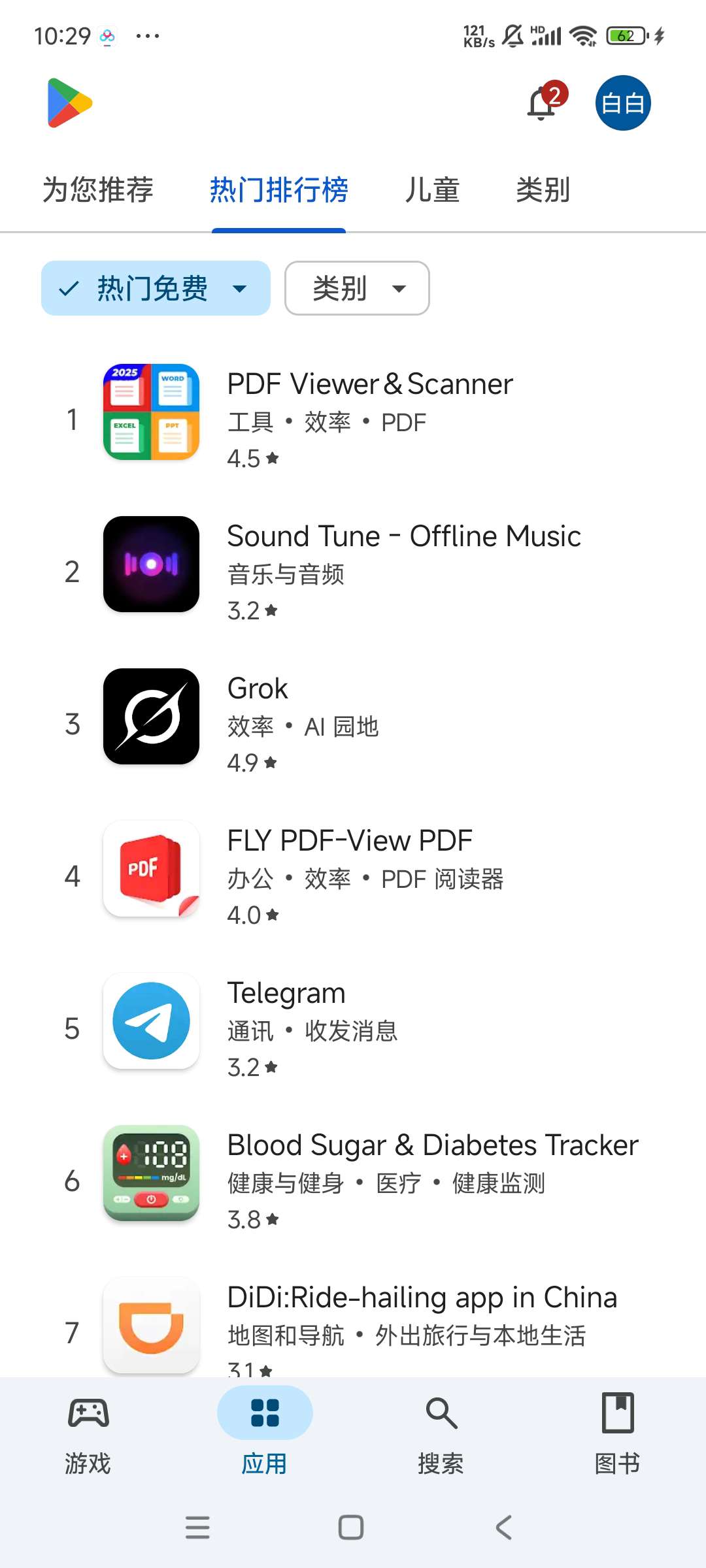Switch to the 为您推荐 tab

point(98,190)
